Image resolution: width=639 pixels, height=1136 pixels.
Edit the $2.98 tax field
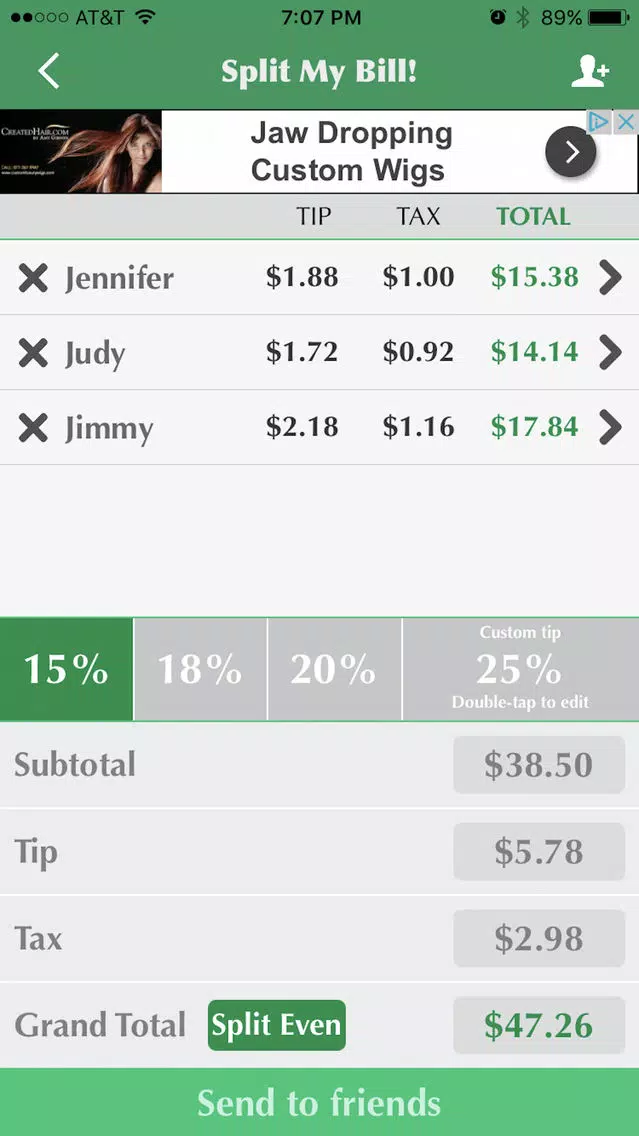coord(539,938)
